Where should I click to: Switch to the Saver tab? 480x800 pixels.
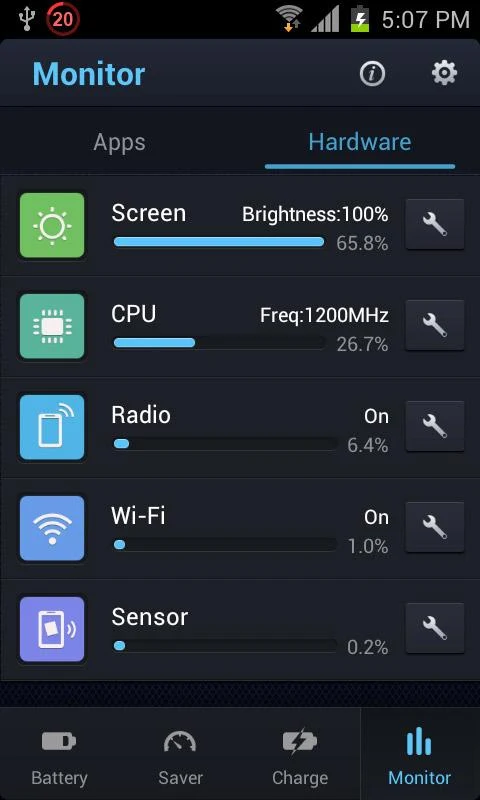[x=180, y=755]
